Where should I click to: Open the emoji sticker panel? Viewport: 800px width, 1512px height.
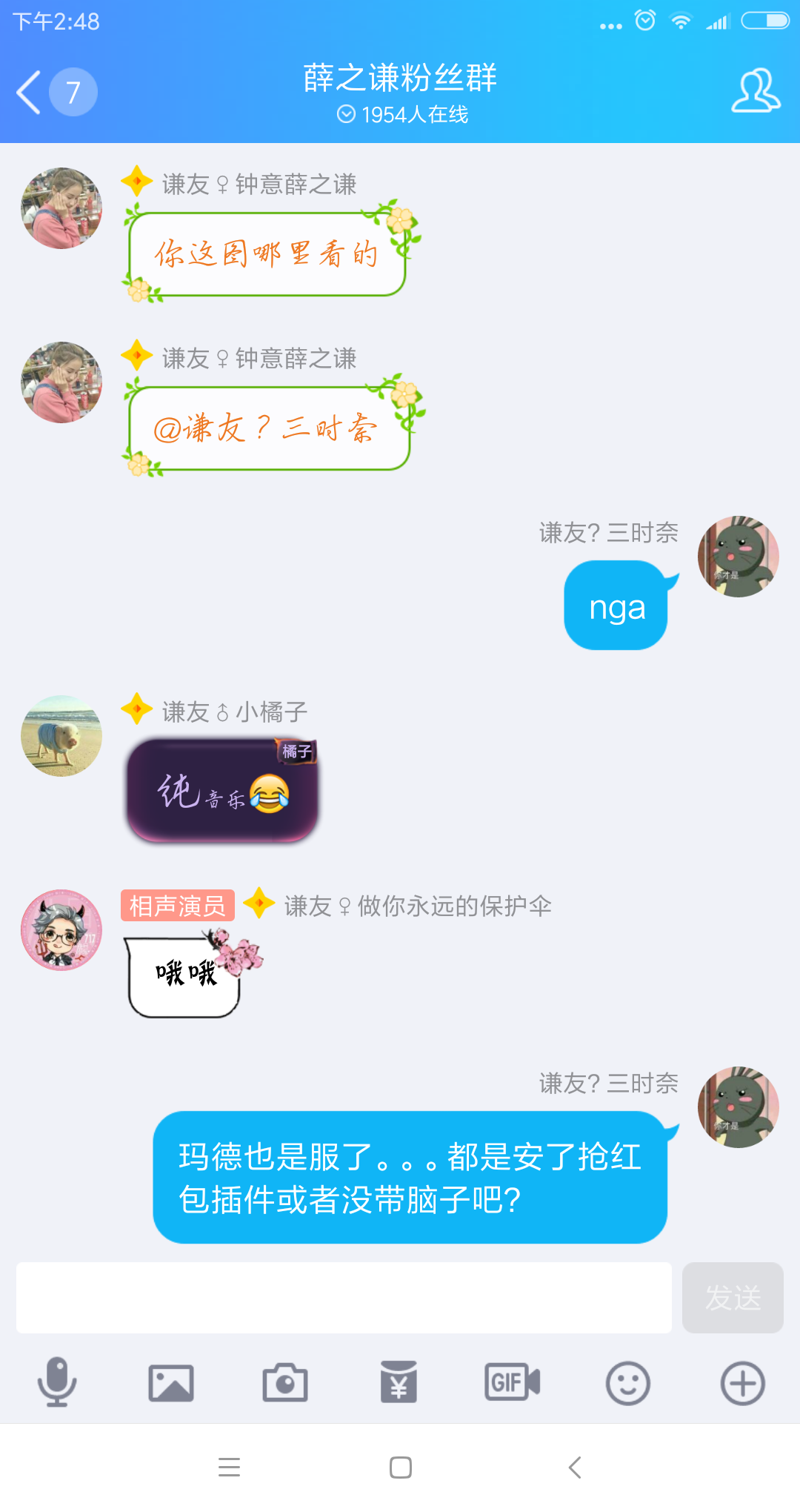click(x=627, y=1382)
